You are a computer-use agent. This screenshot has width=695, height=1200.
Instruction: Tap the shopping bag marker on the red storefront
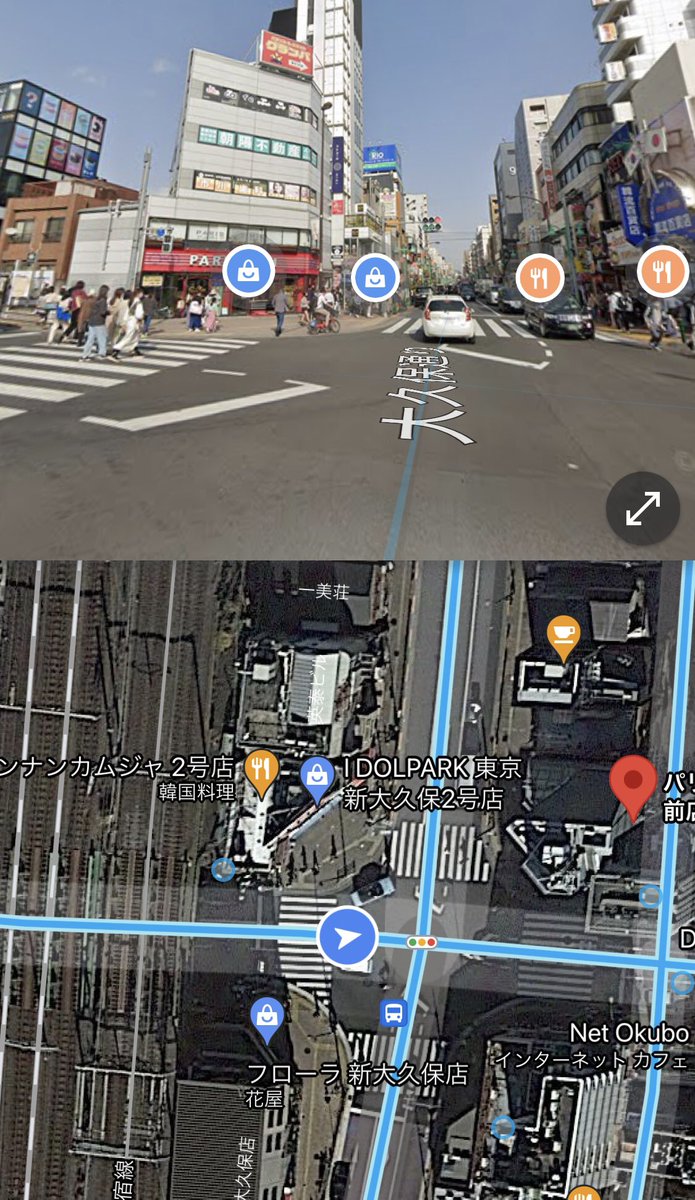(x=248, y=271)
